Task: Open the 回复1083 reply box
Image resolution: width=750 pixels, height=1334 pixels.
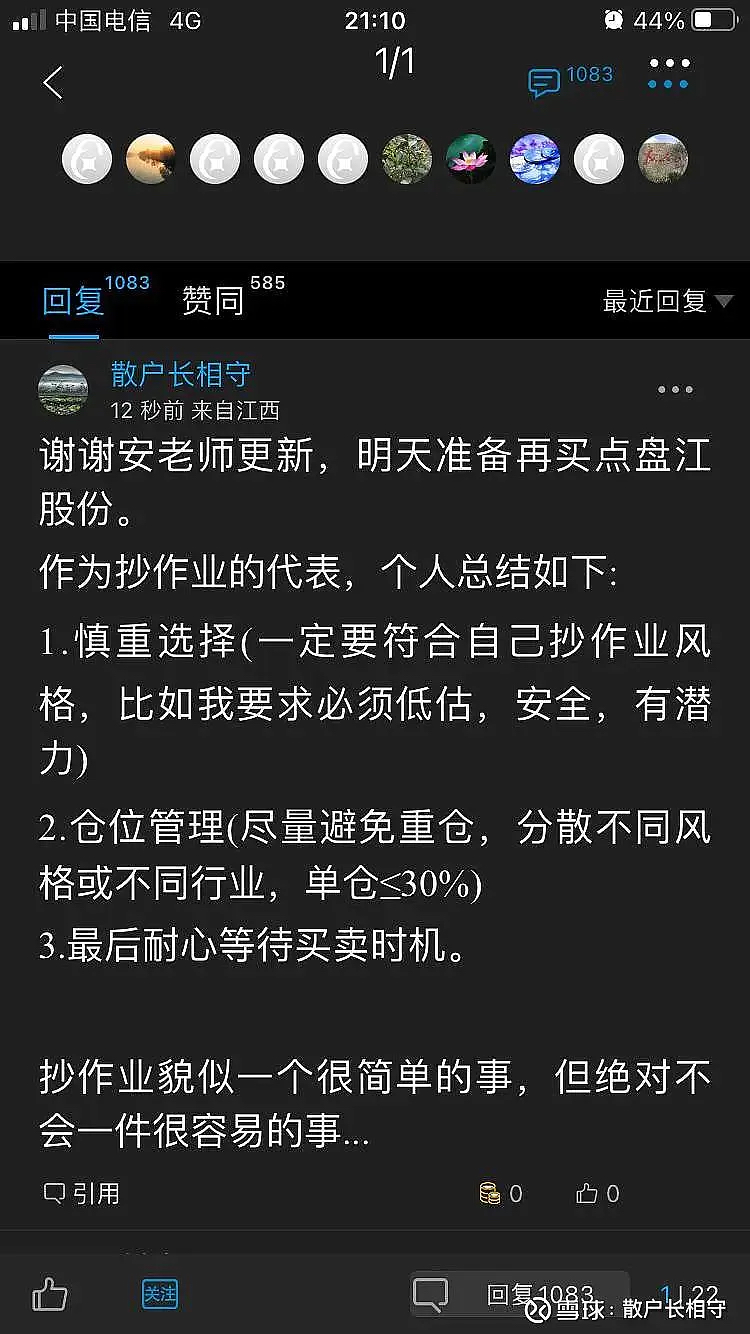Action: 520,1295
